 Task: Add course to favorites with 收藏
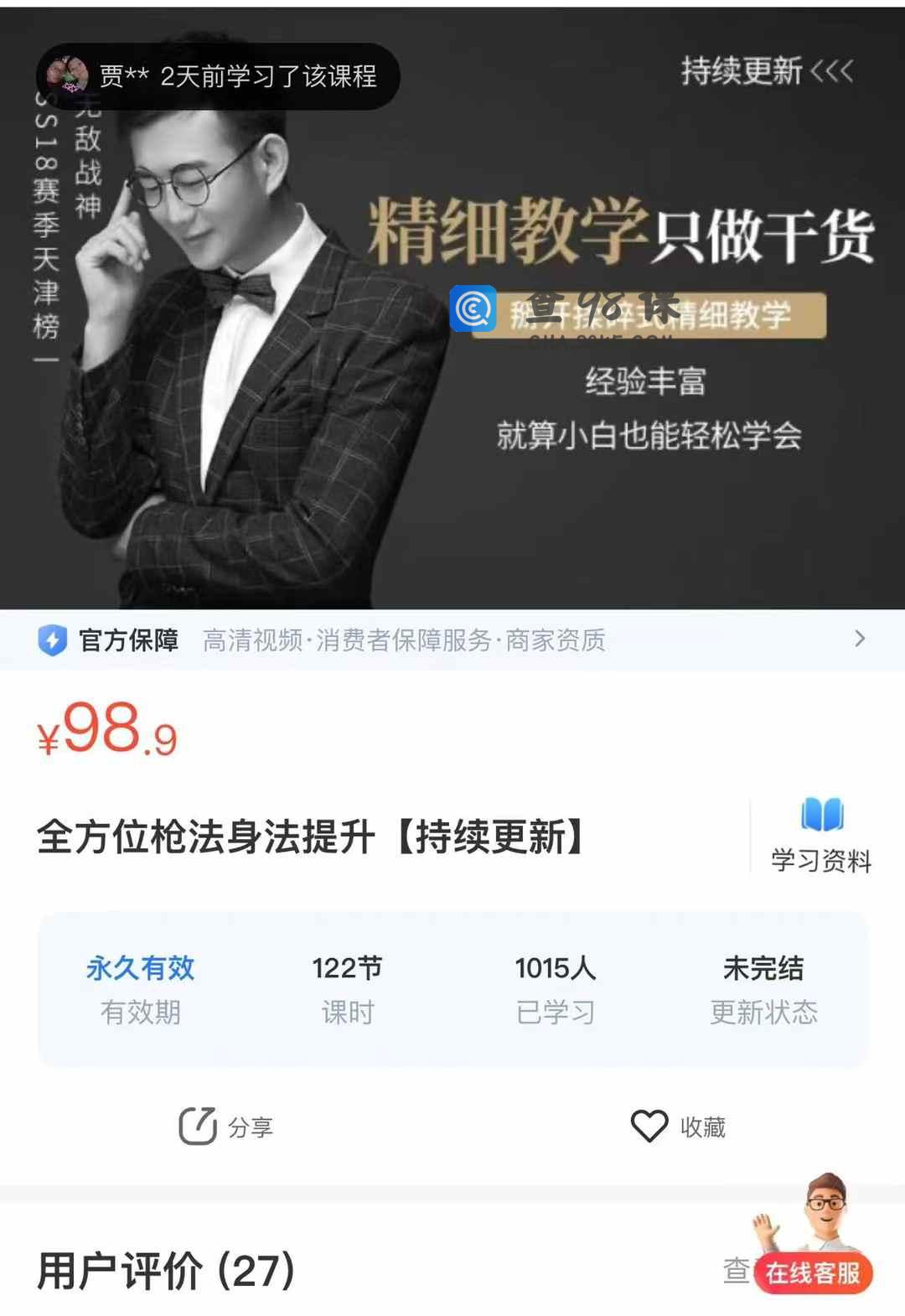tap(678, 1126)
